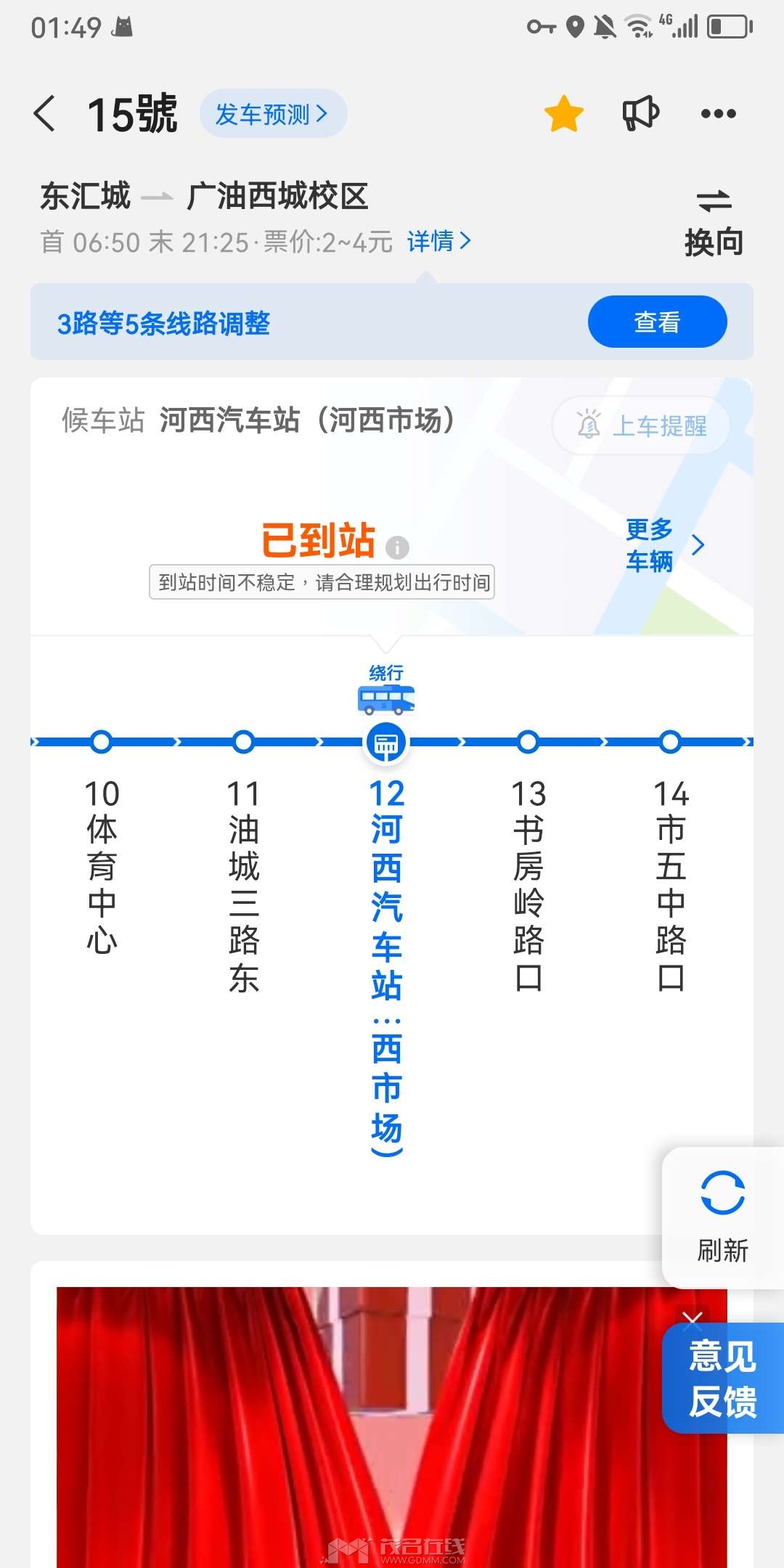Image resolution: width=784 pixels, height=1568 pixels.
Task: Open 详情 route details link
Action: pyautogui.click(x=439, y=241)
